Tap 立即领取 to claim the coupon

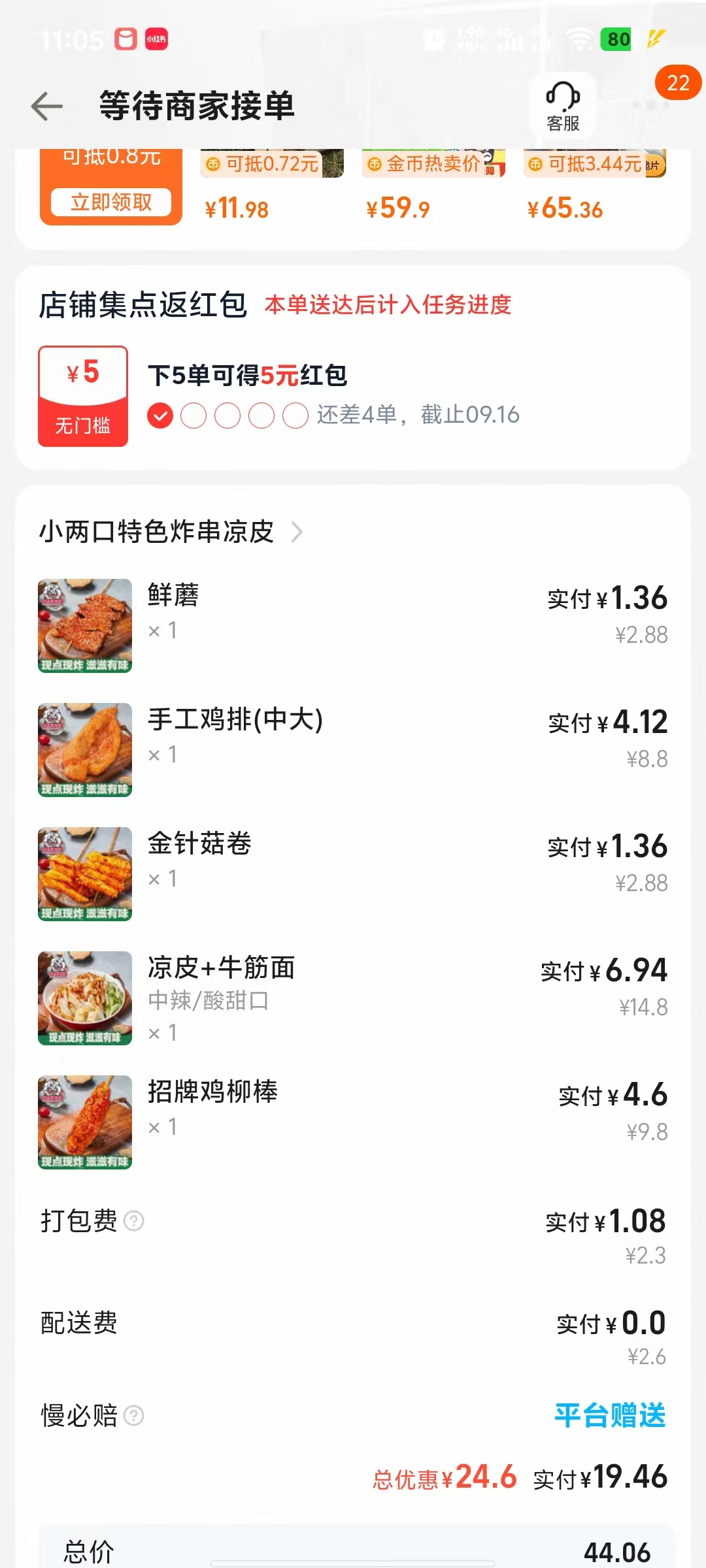111,203
